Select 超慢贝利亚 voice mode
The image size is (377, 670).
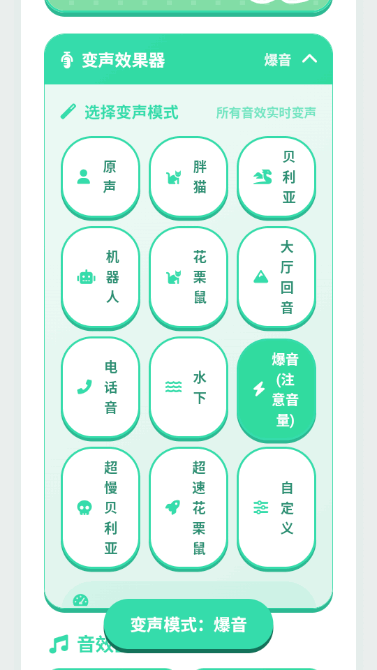pos(100,508)
